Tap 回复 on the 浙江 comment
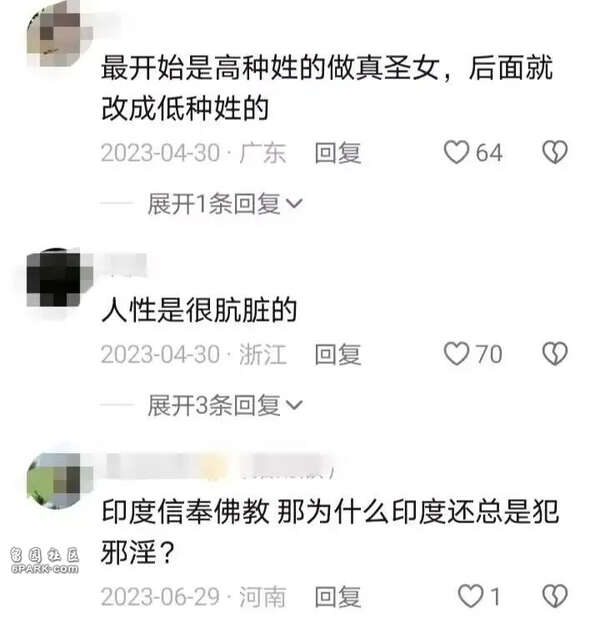This screenshot has height=629, width=600. pyautogui.click(x=337, y=353)
